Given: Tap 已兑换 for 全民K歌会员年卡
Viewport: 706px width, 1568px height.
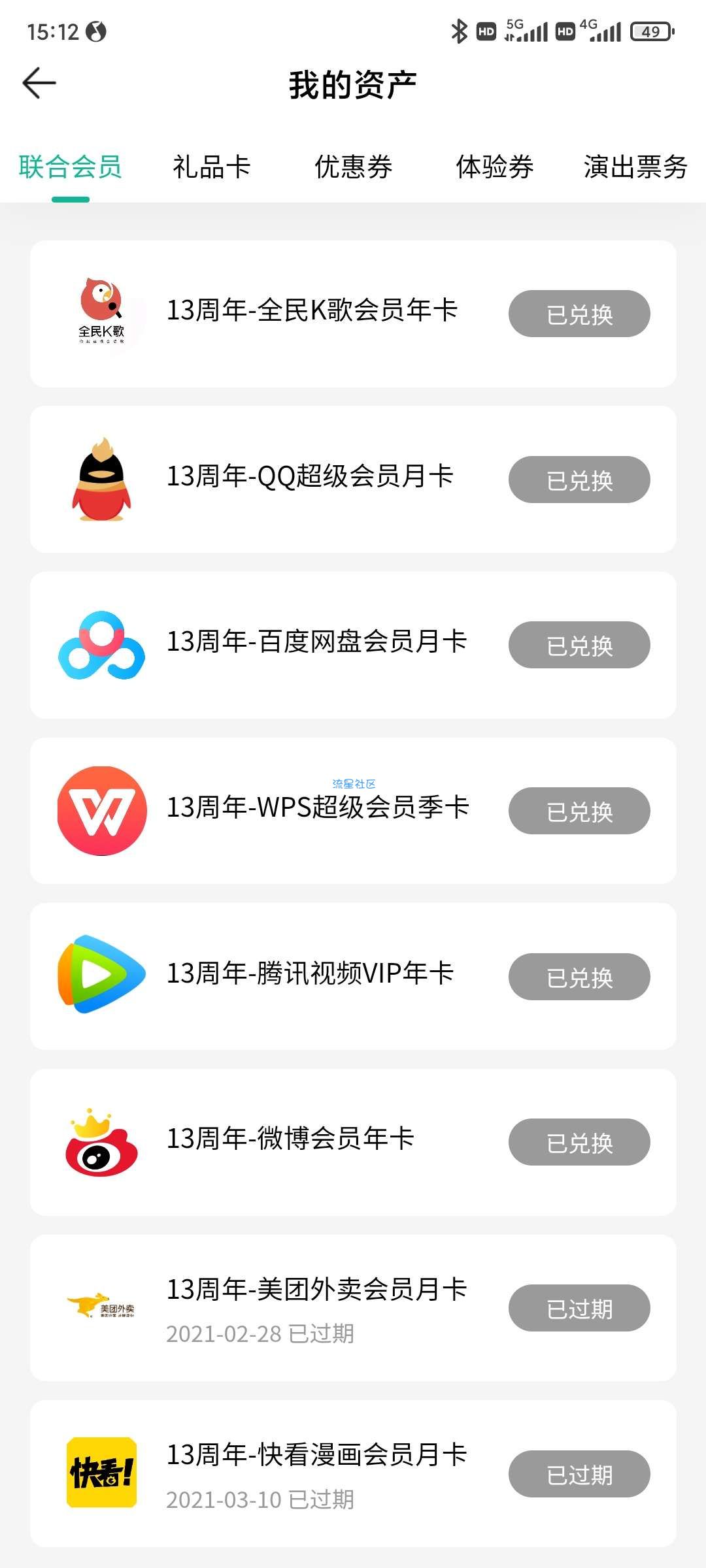Looking at the screenshot, I should pos(579,314).
